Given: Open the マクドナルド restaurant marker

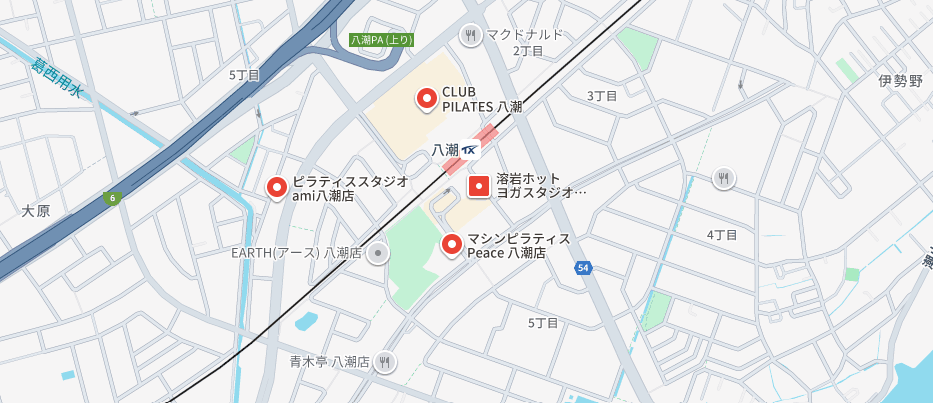Looking at the screenshot, I should (x=472, y=35).
